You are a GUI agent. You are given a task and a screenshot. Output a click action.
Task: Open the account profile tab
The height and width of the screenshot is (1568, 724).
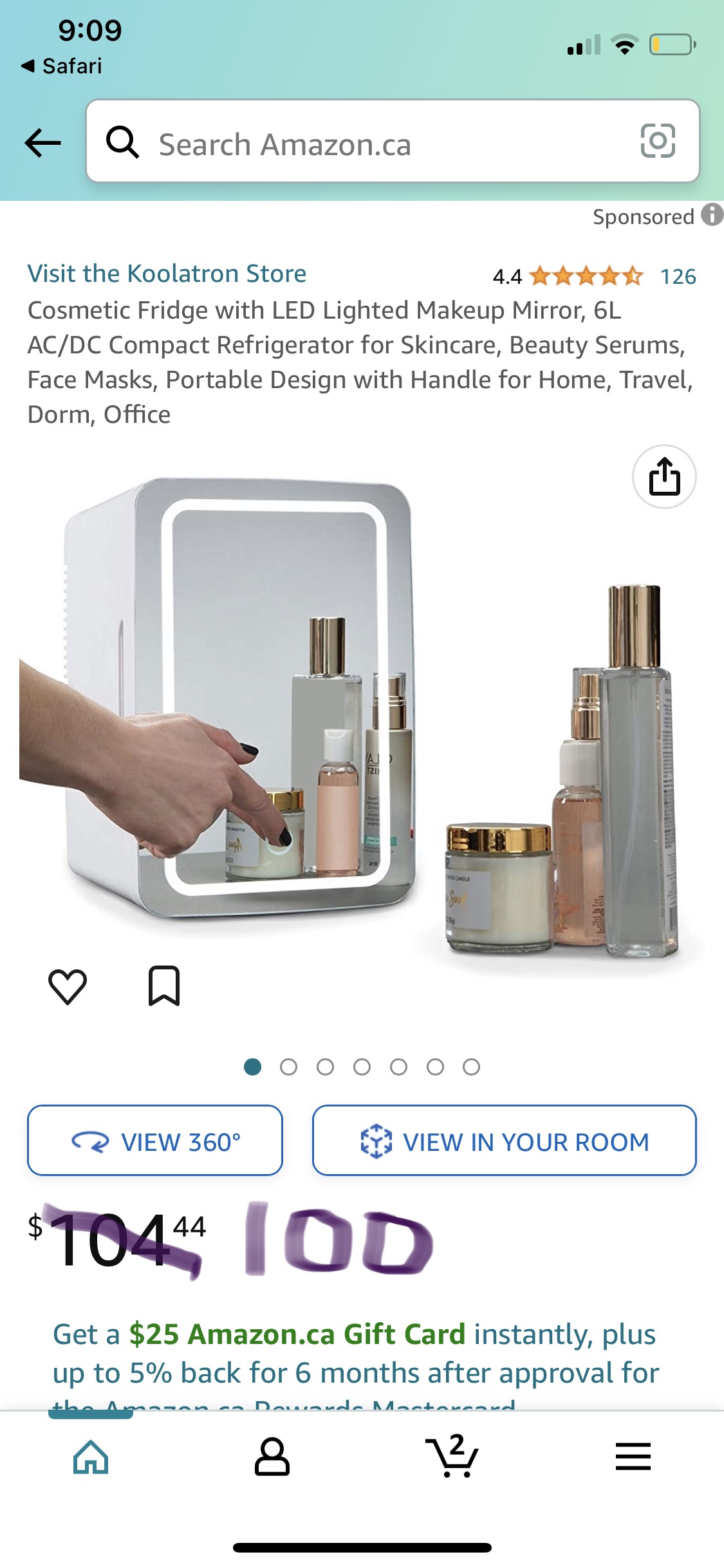pos(272,1457)
